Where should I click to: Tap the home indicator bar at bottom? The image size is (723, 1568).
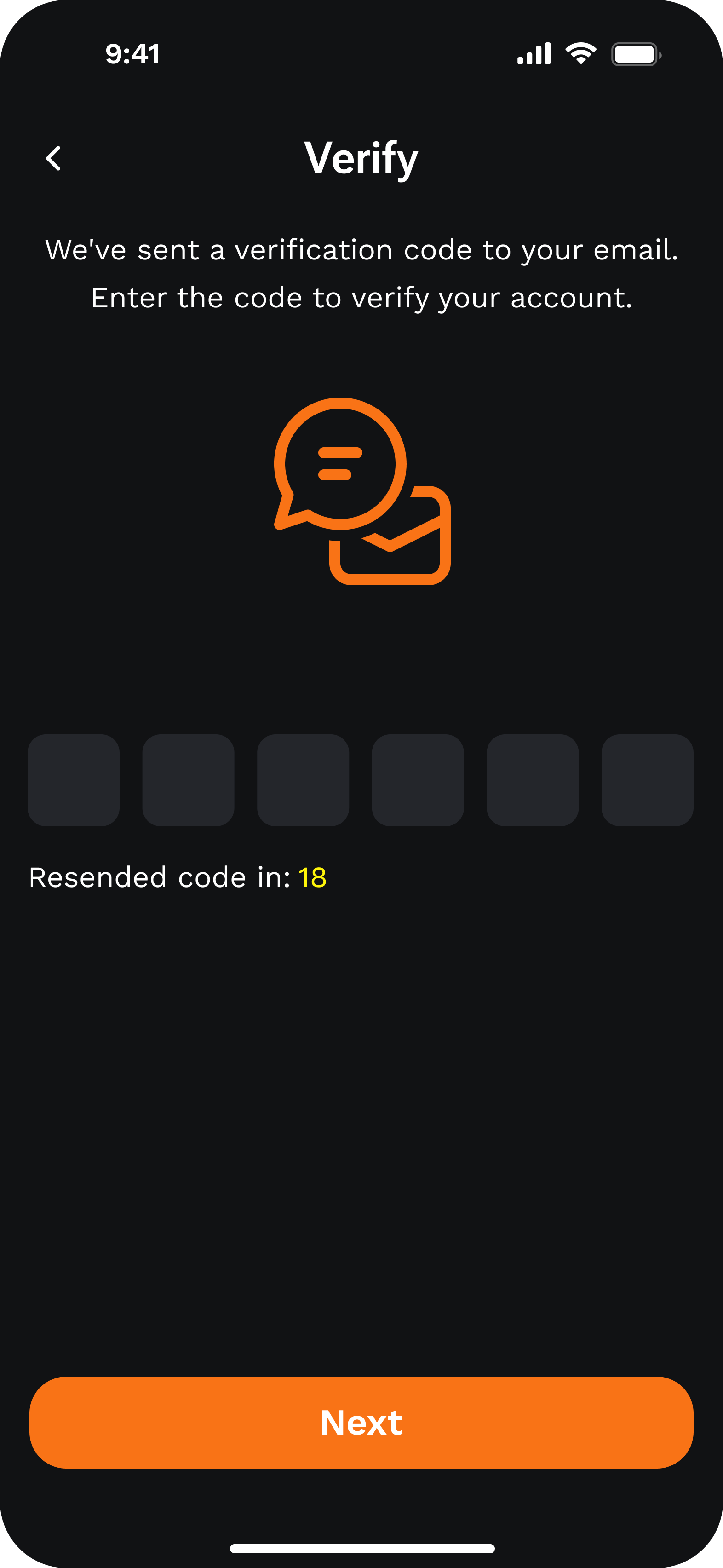pos(361,1549)
